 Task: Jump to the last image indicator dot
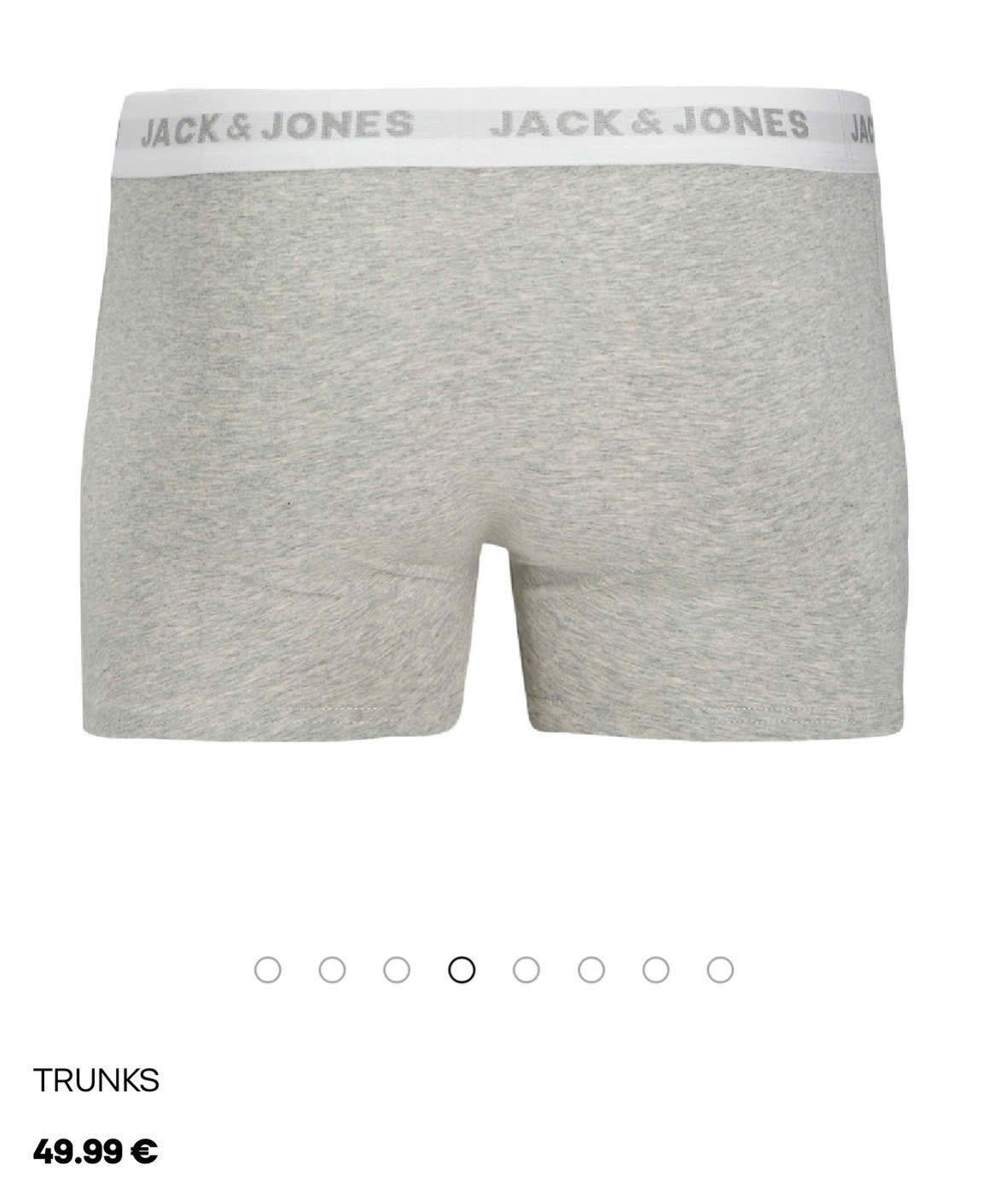click(x=720, y=970)
